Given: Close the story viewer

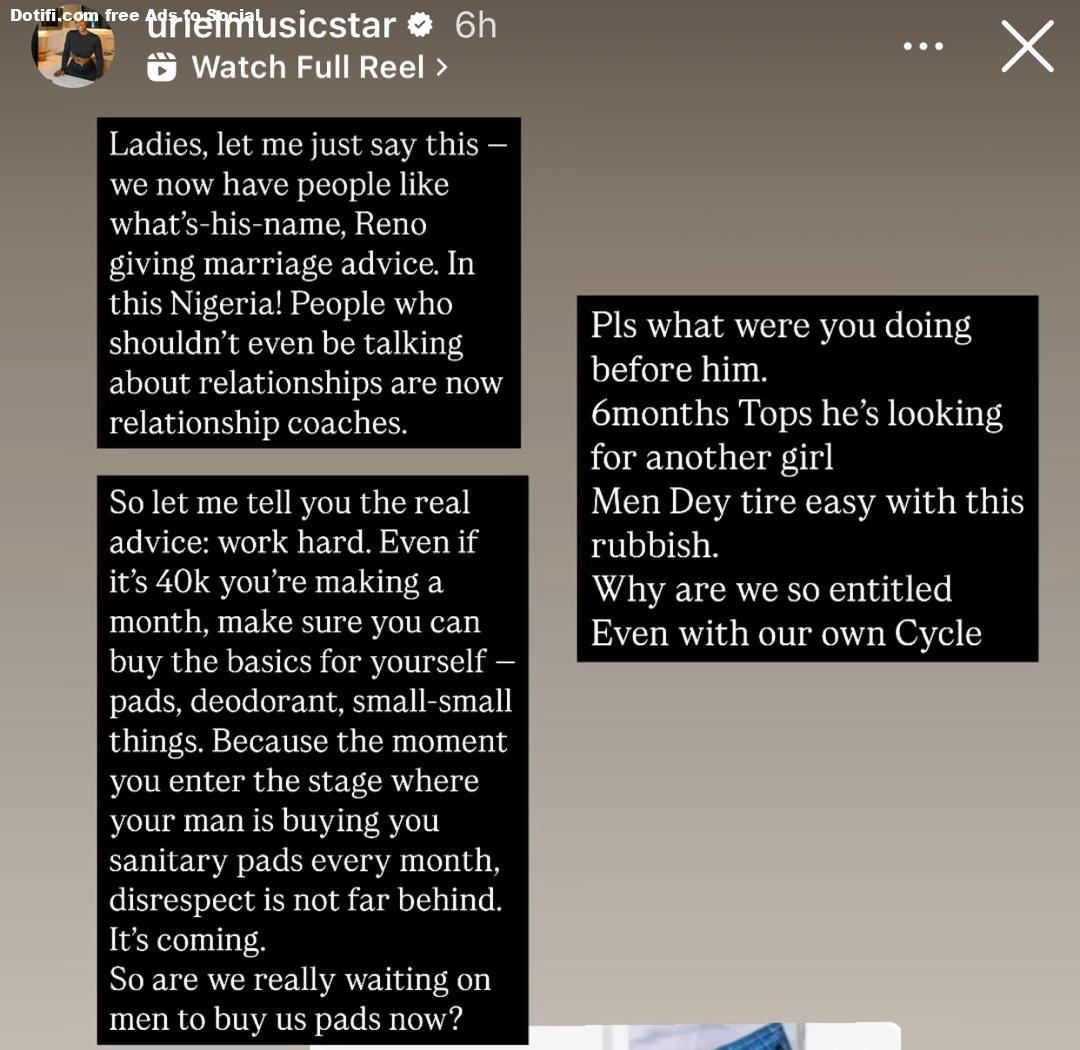Looking at the screenshot, I should [x=1027, y=46].
